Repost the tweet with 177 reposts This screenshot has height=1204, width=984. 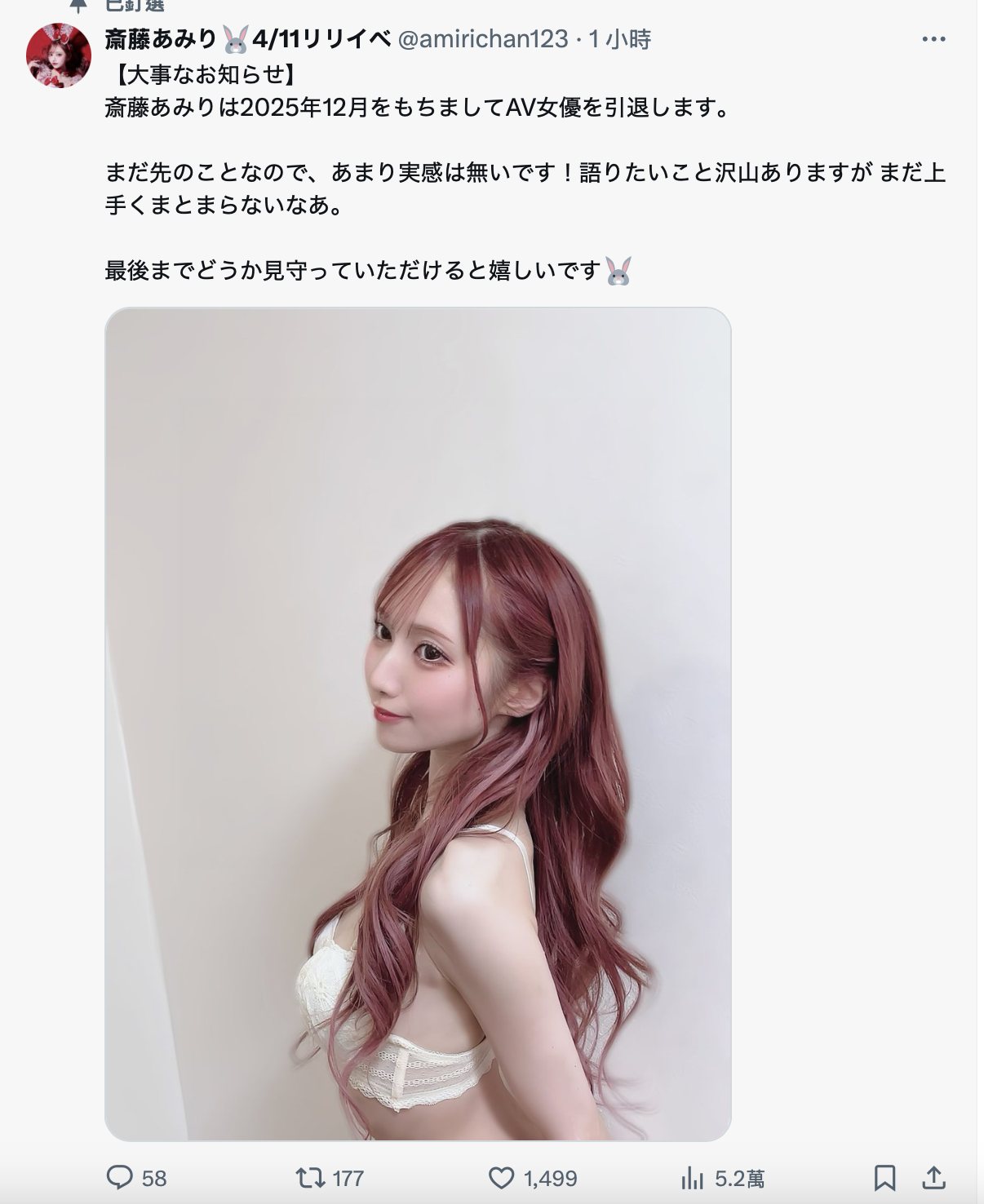coord(310,1177)
